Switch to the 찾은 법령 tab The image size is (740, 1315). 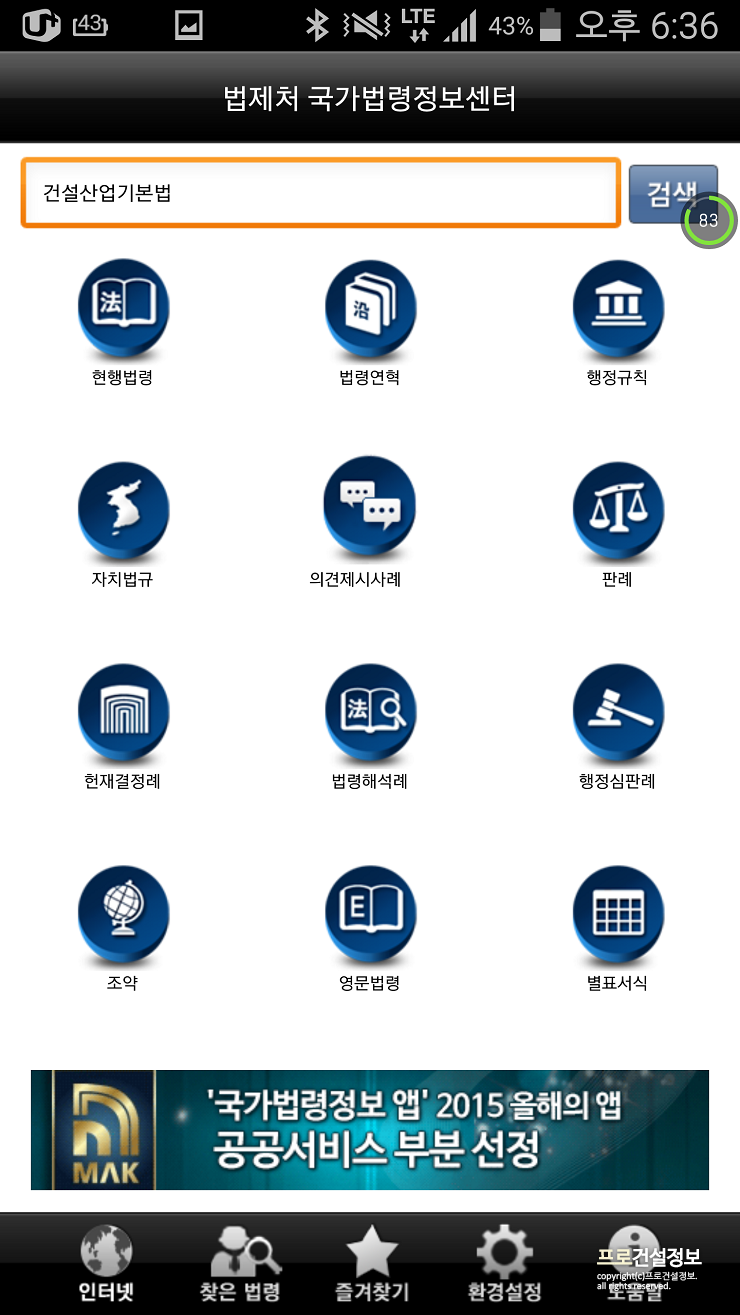(x=241, y=1264)
